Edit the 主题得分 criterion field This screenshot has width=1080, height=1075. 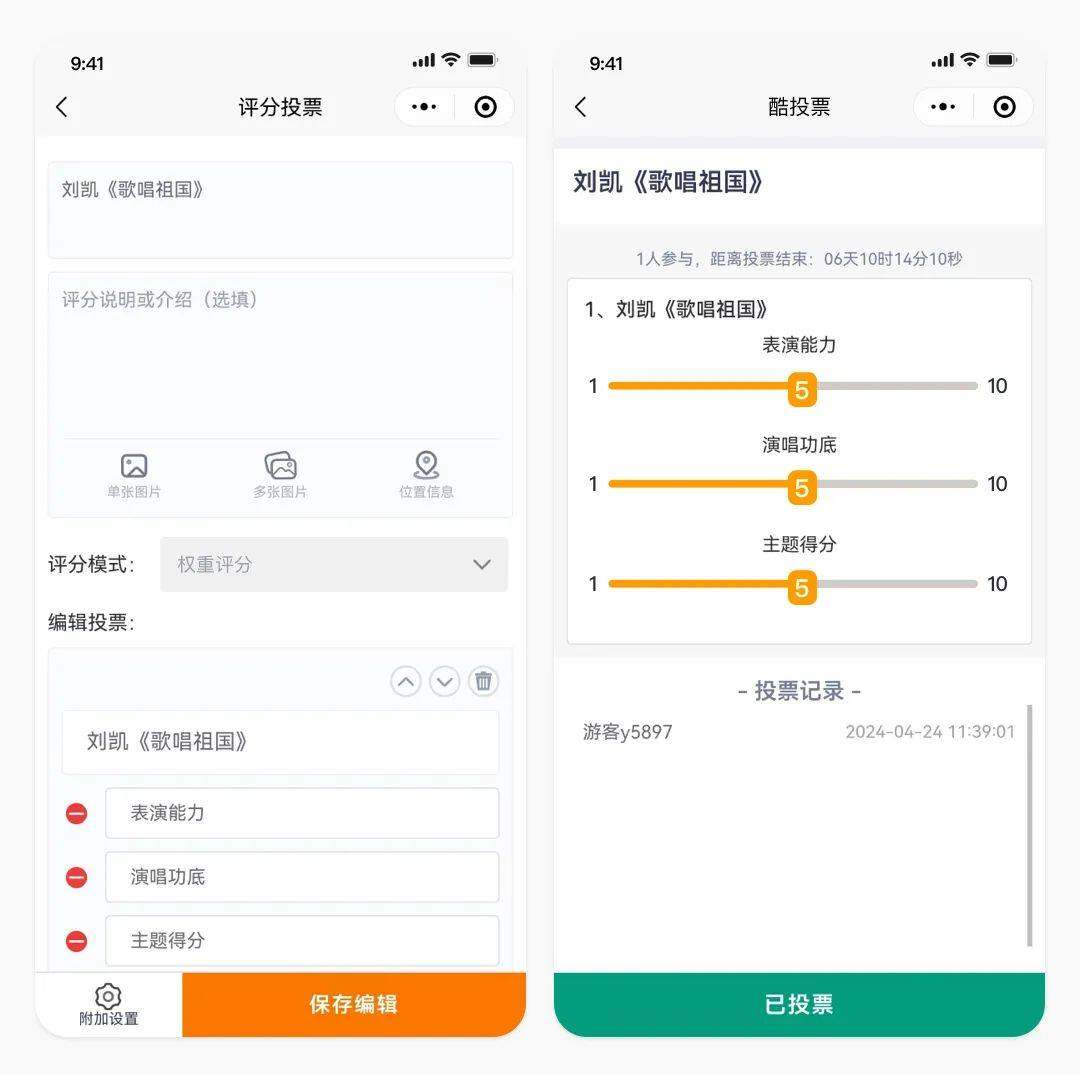coord(302,940)
